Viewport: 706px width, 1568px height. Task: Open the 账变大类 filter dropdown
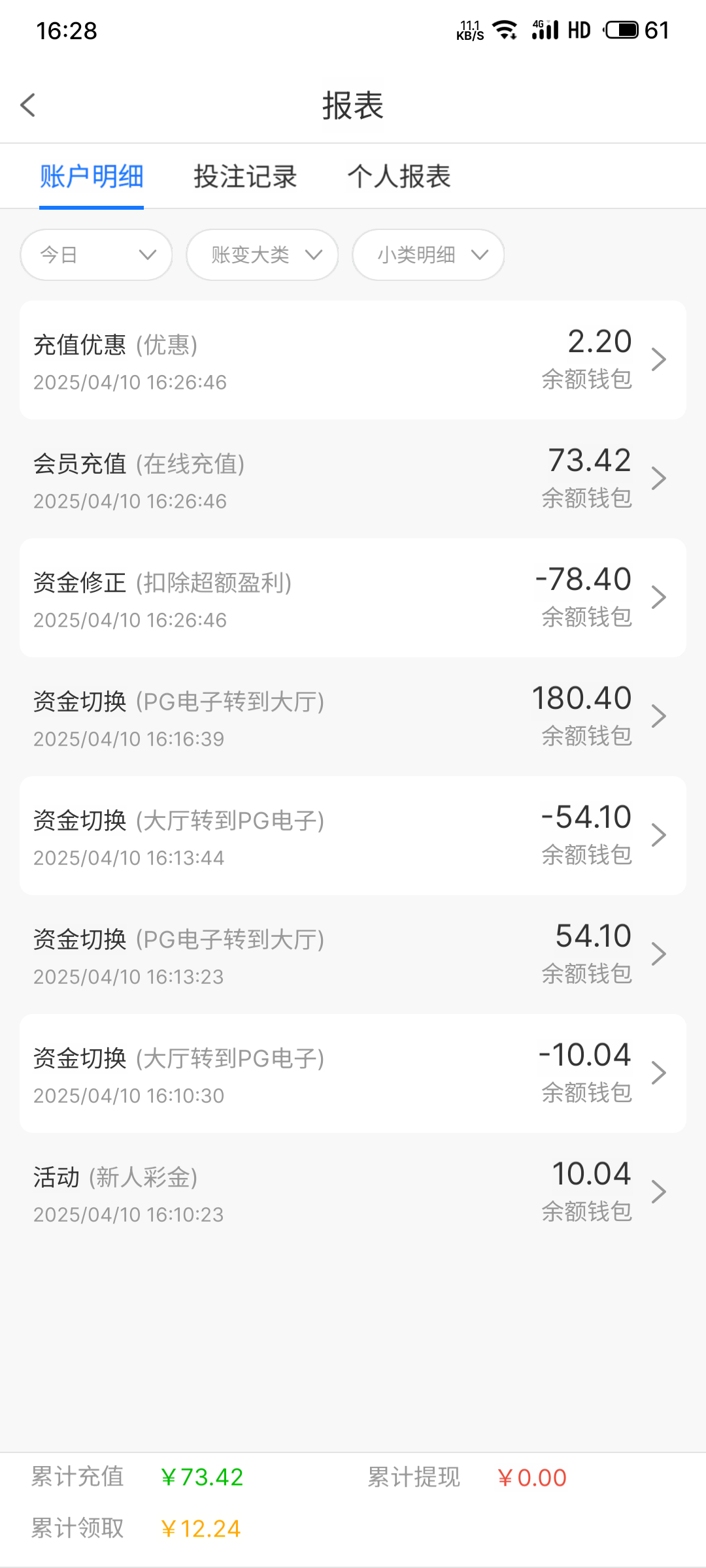point(262,255)
